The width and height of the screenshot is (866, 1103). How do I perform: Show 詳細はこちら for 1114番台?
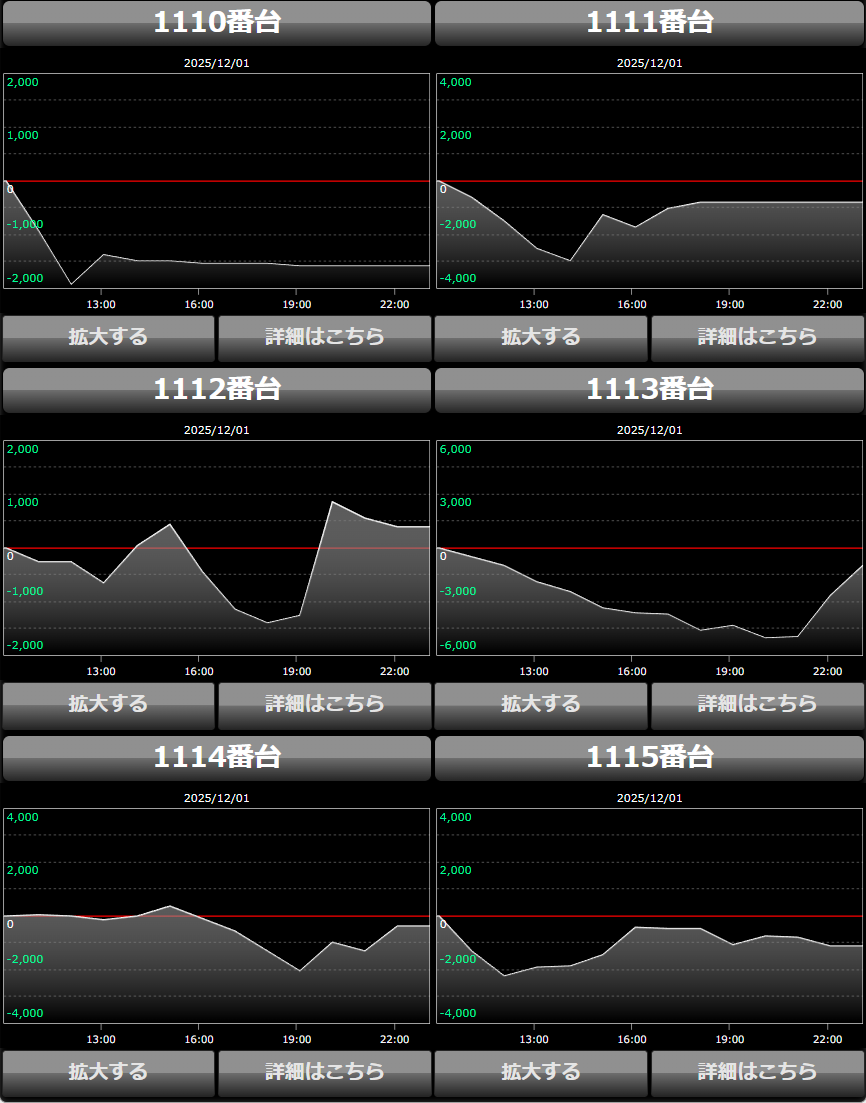[324, 1073]
